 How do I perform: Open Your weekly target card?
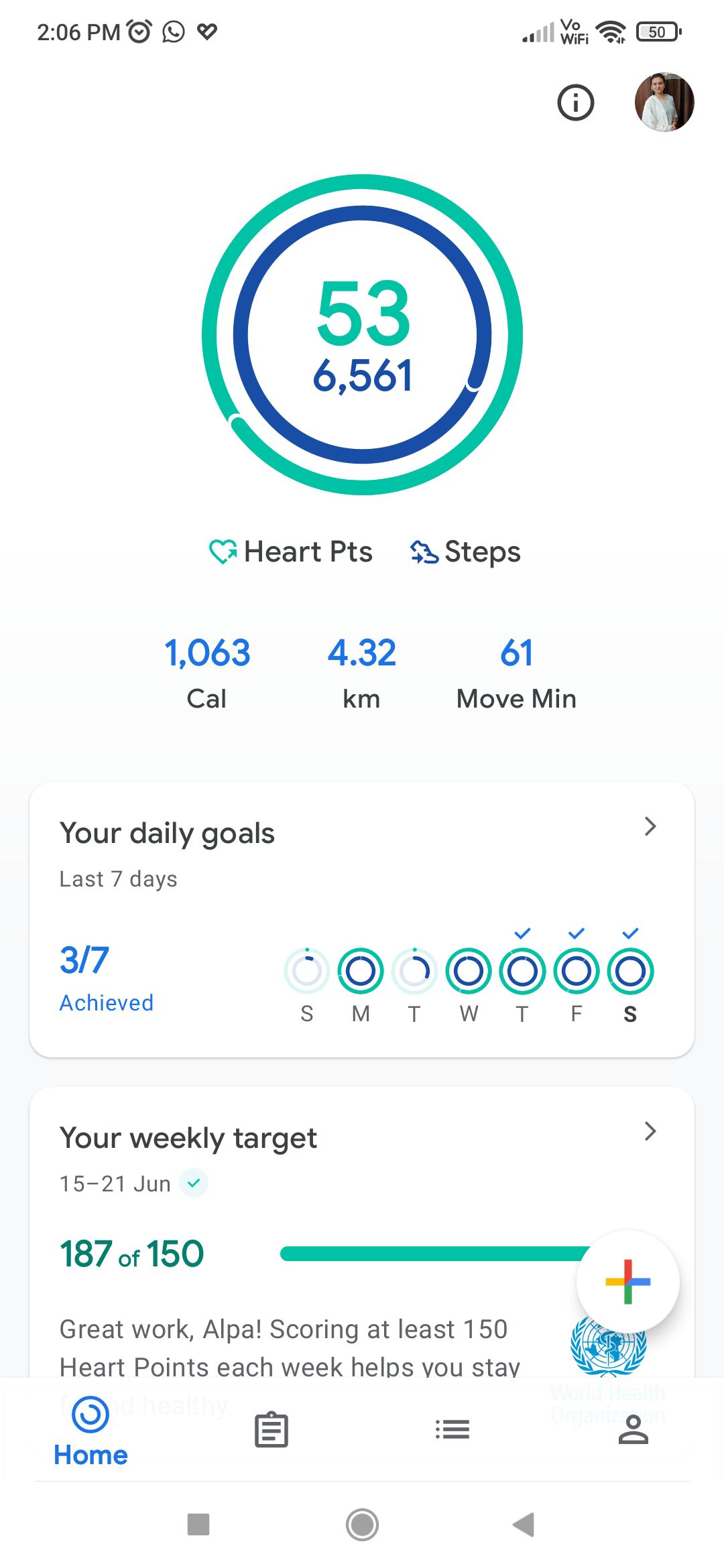362,1233
